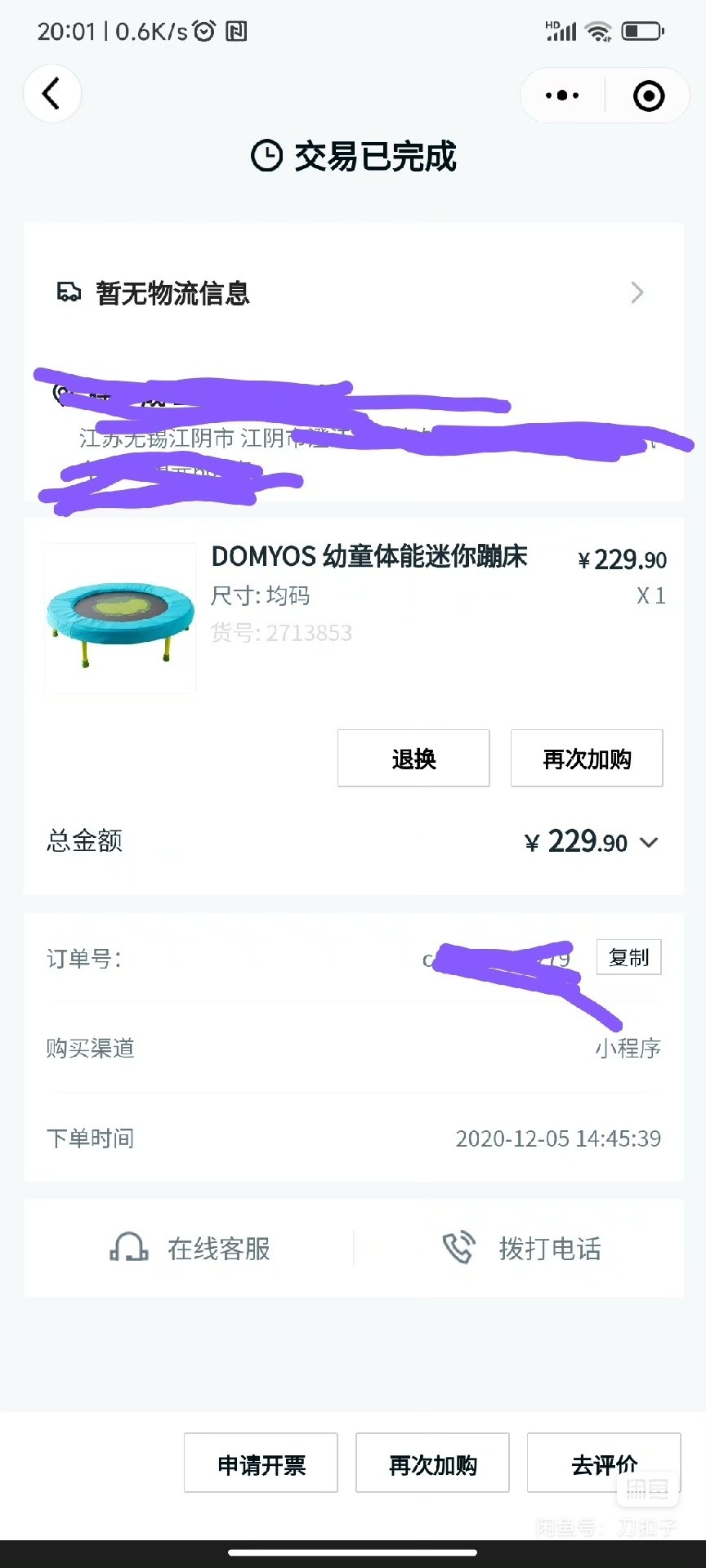Tap the bottom bar 再次加购 button
Screen dimensions: 706x1568
(x=432, y=1465)
